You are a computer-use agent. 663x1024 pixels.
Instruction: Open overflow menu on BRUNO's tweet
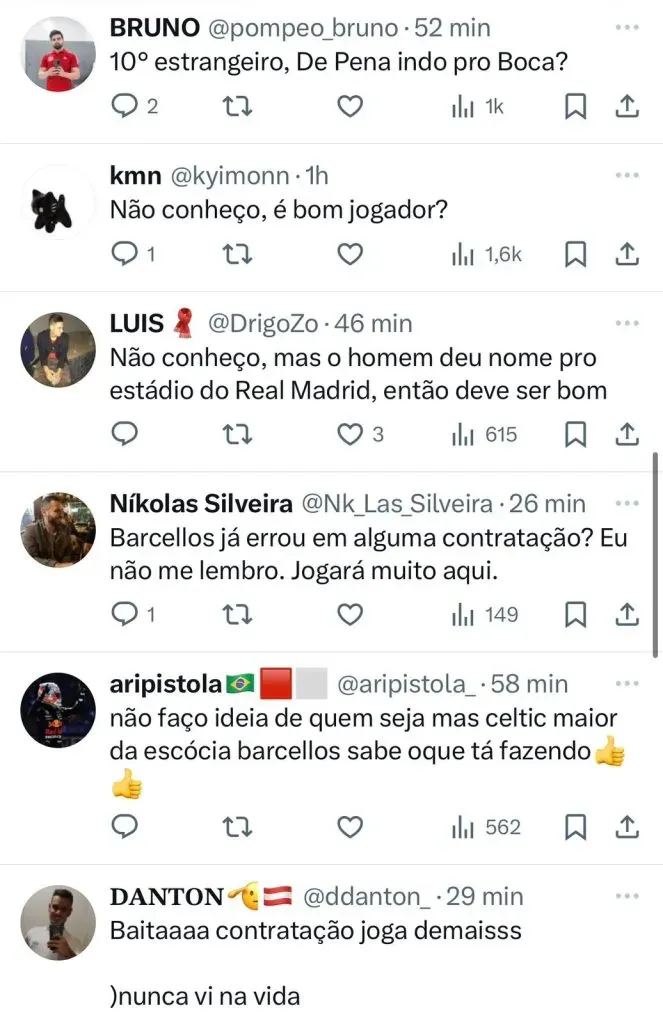click(x=627, y=27)
